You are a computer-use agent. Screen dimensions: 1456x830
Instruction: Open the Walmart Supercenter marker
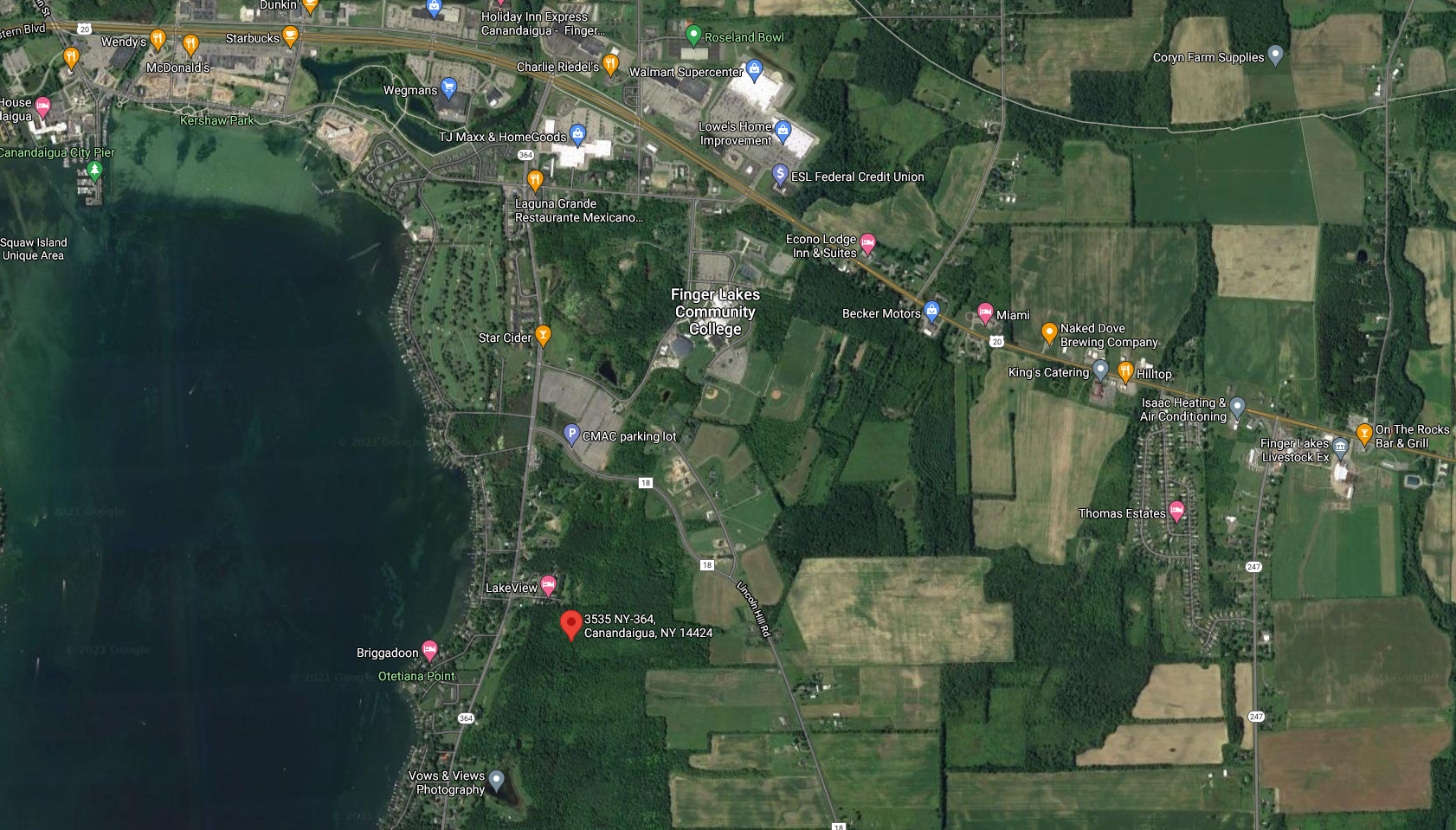(x=754, y=69)
